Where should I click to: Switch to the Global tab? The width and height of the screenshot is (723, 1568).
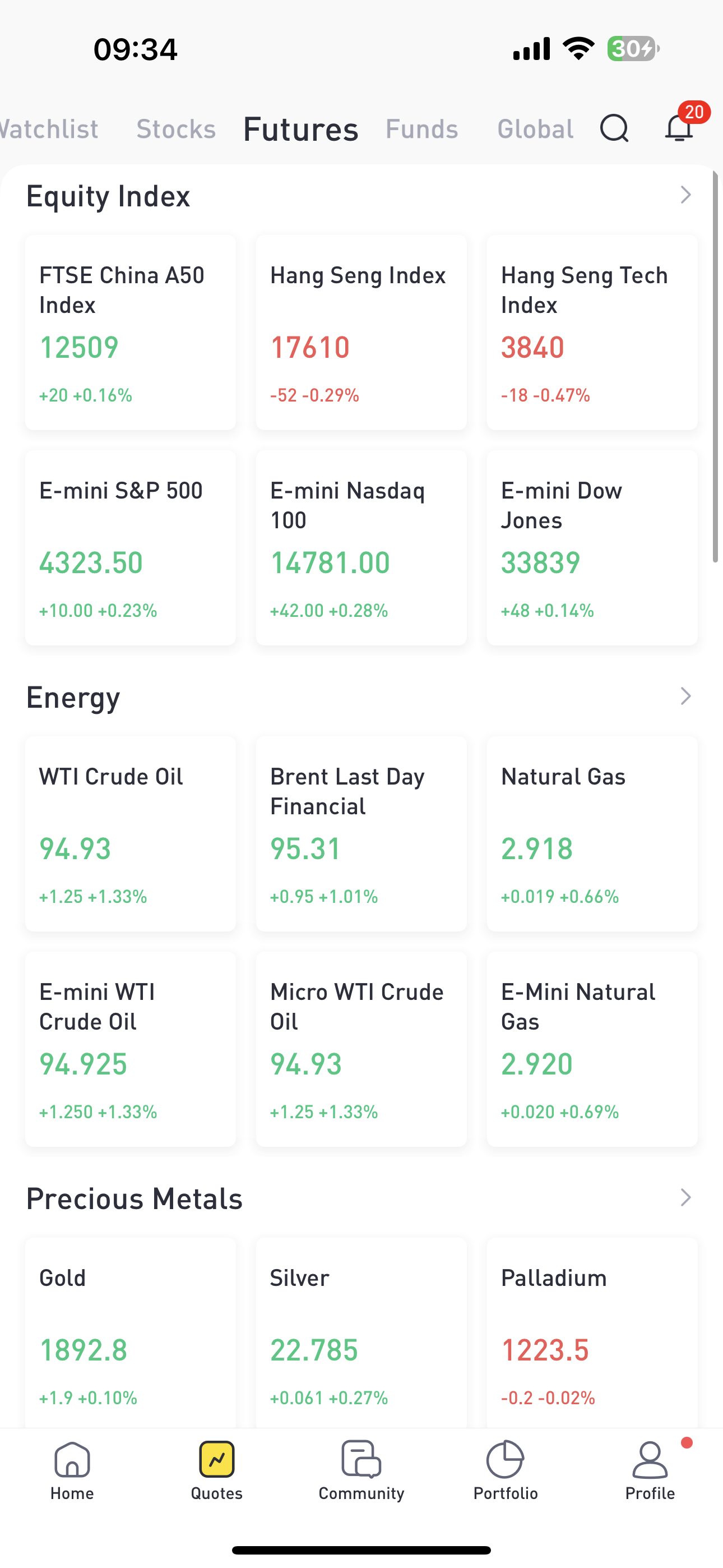535,129
